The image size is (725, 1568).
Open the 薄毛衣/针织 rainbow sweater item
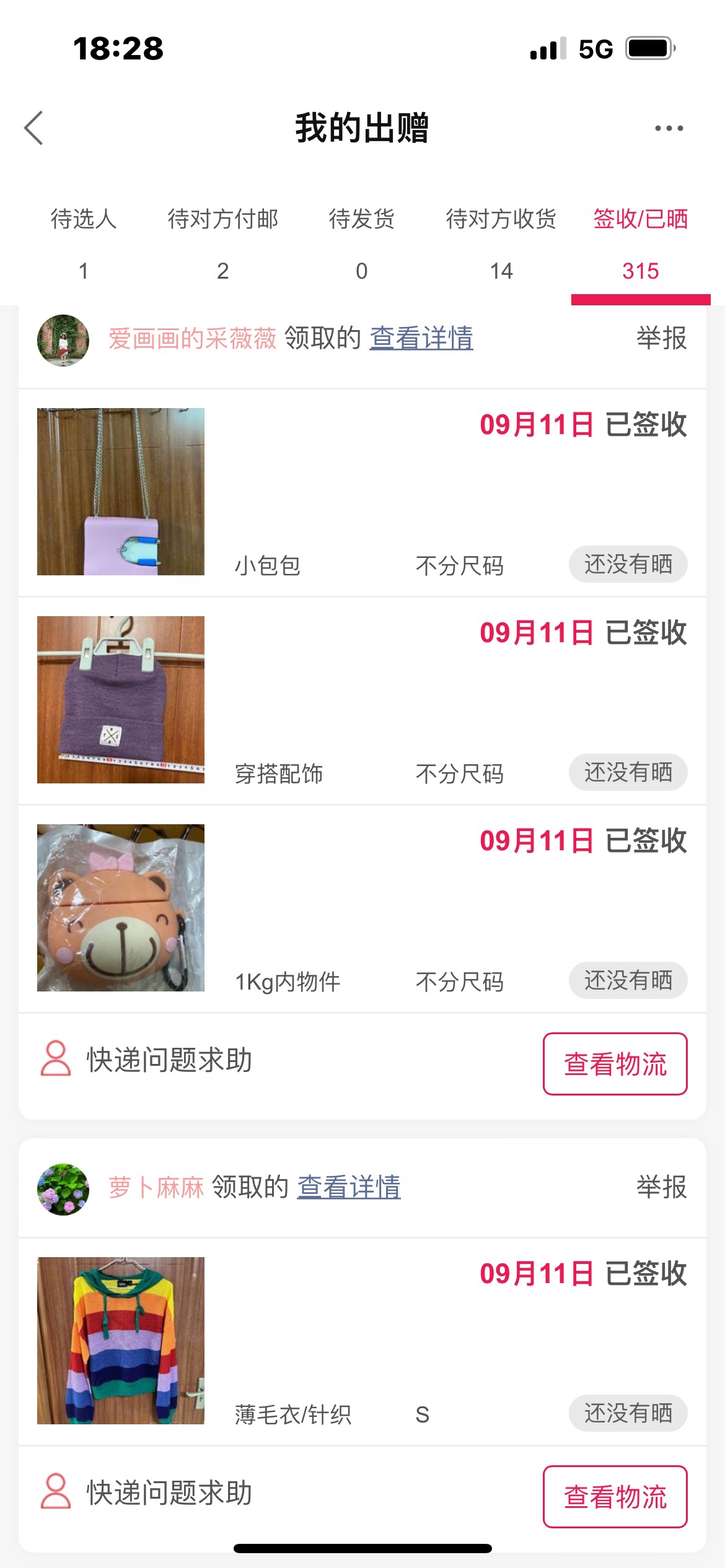click(121, 1341)
